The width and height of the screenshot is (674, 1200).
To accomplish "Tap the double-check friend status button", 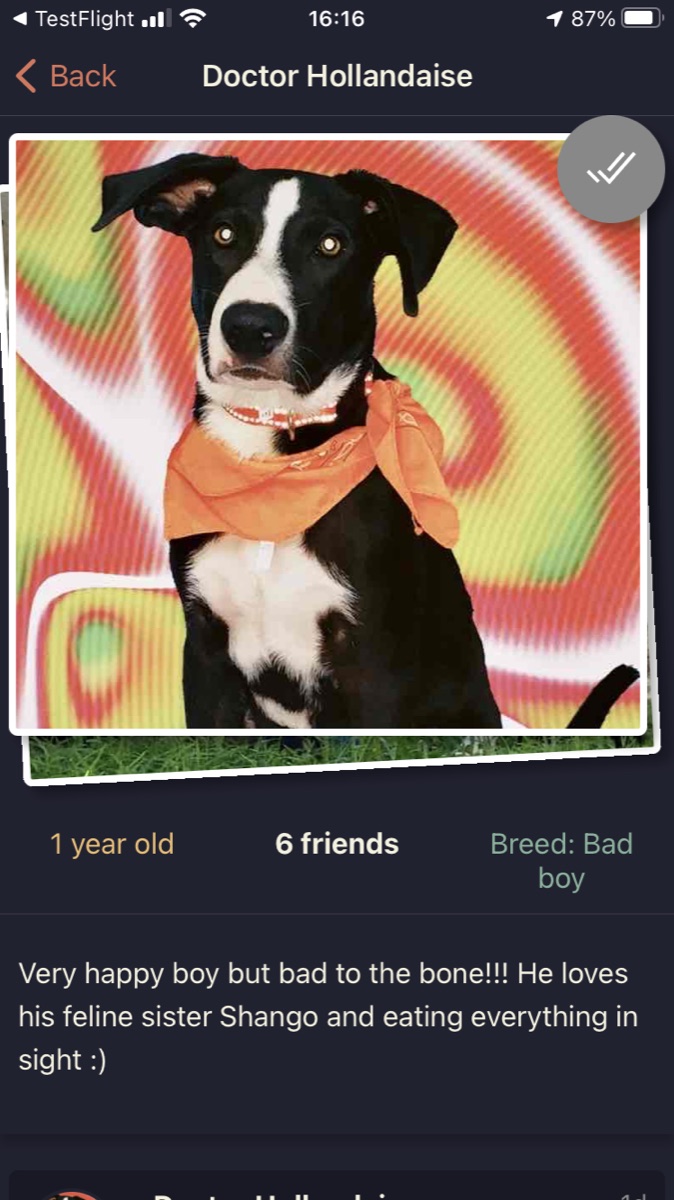I will click(611, 169).
